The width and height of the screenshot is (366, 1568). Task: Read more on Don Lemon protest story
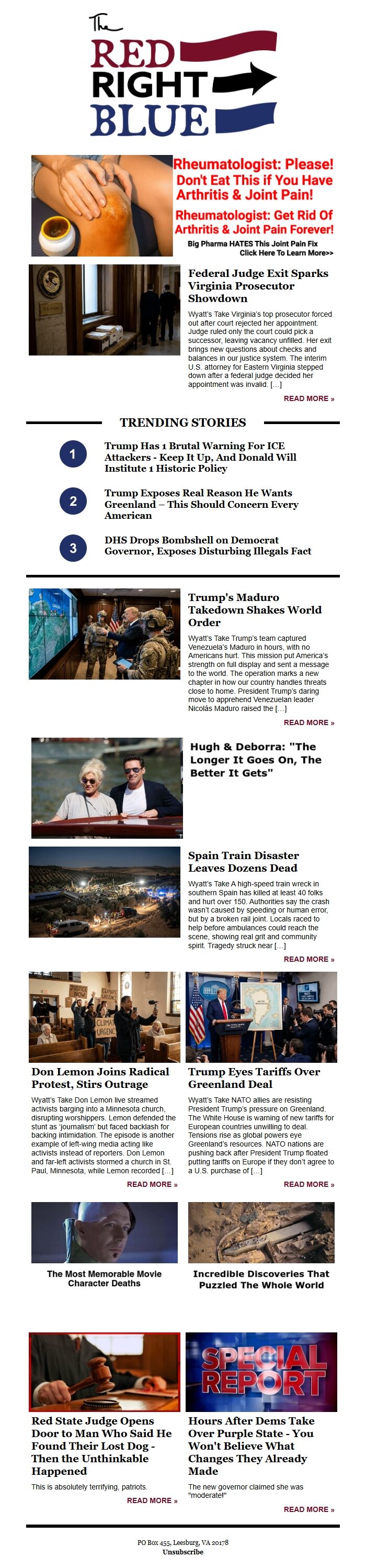click(x=152, y=1185)
